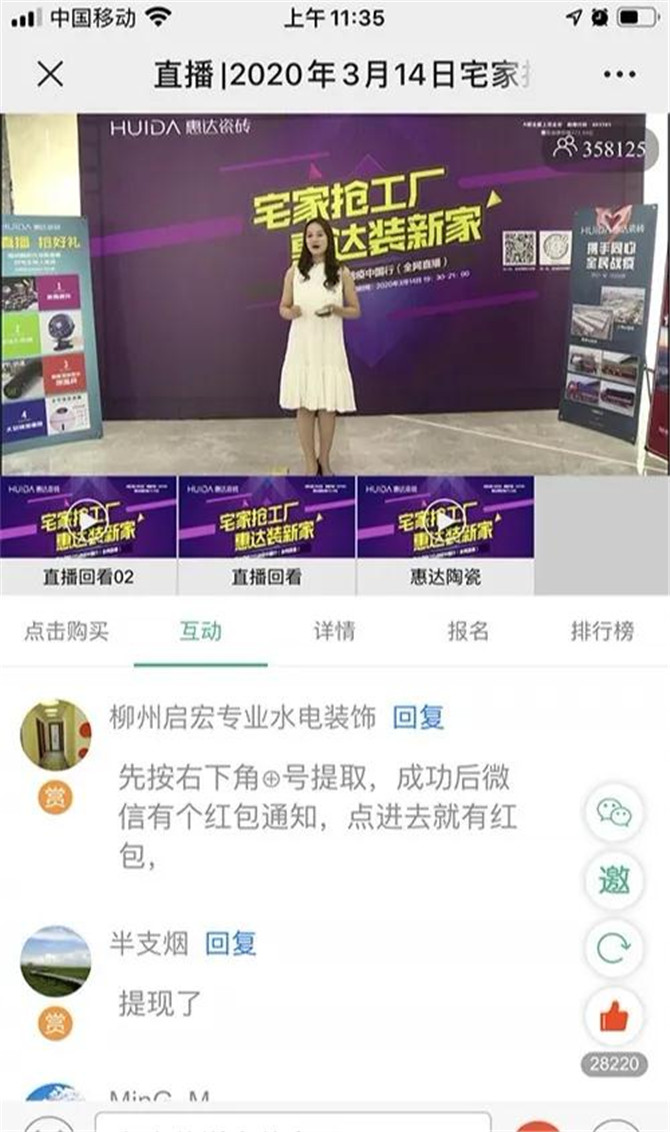
Task: Play the 惠达陶瓷 video
Action: pos(445,535)
